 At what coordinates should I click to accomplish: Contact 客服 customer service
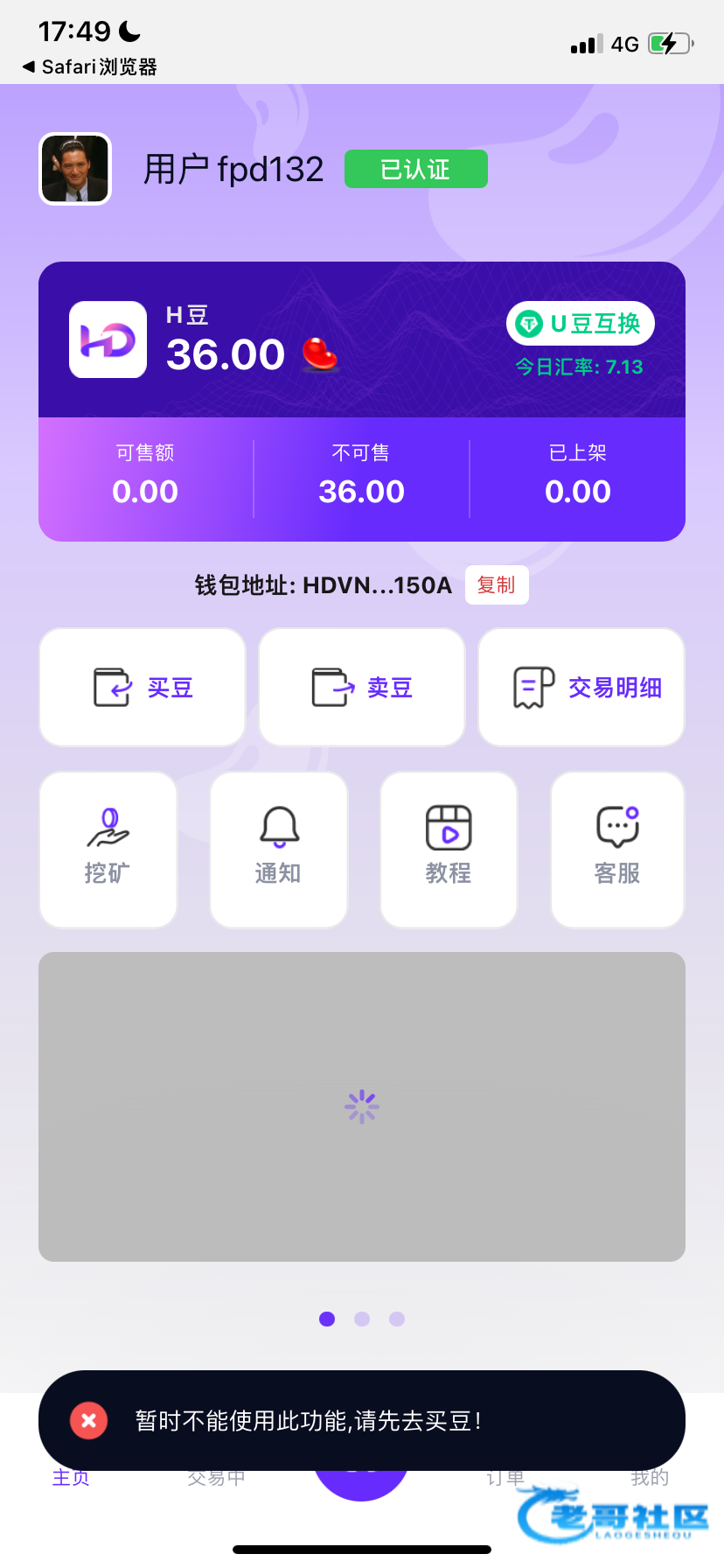(617, 849)
